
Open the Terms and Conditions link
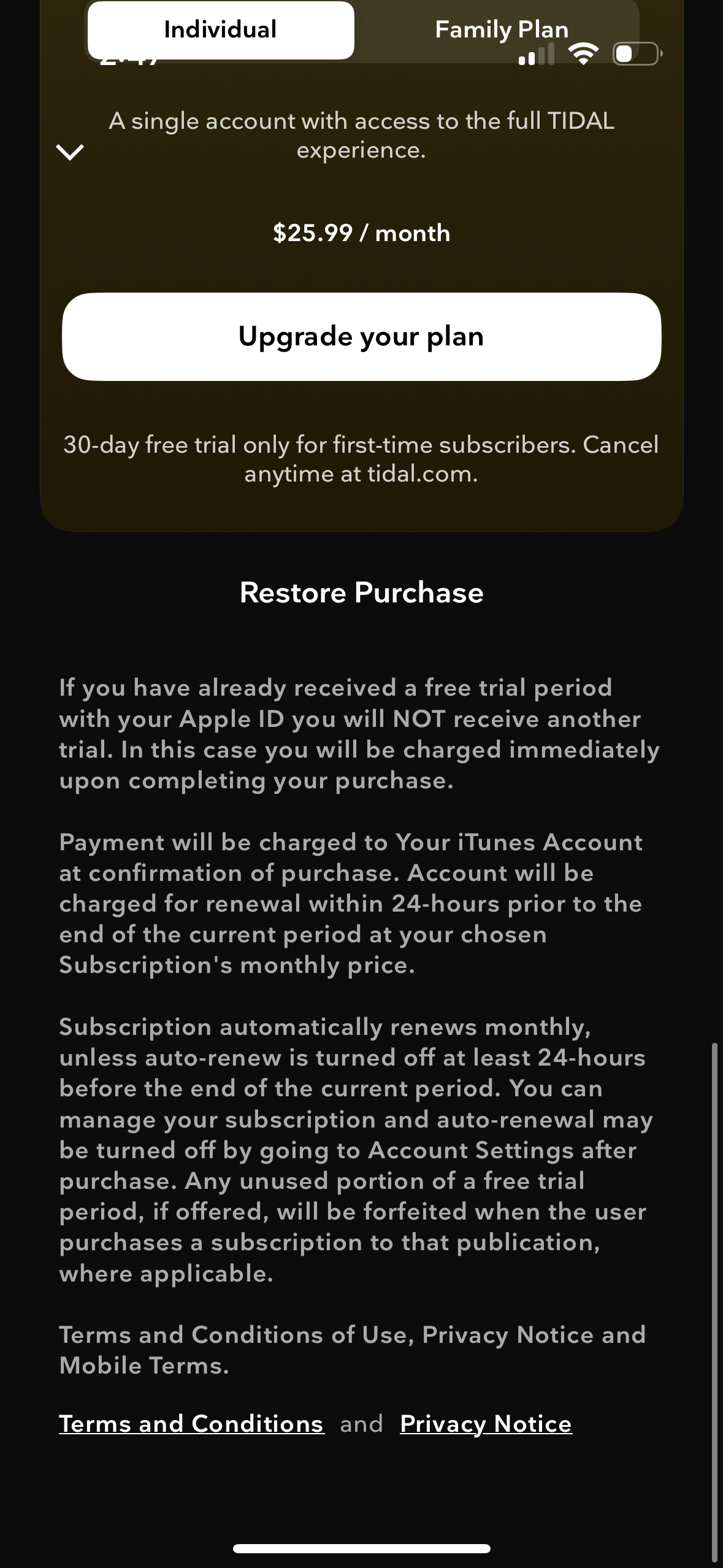[191, 1423]
